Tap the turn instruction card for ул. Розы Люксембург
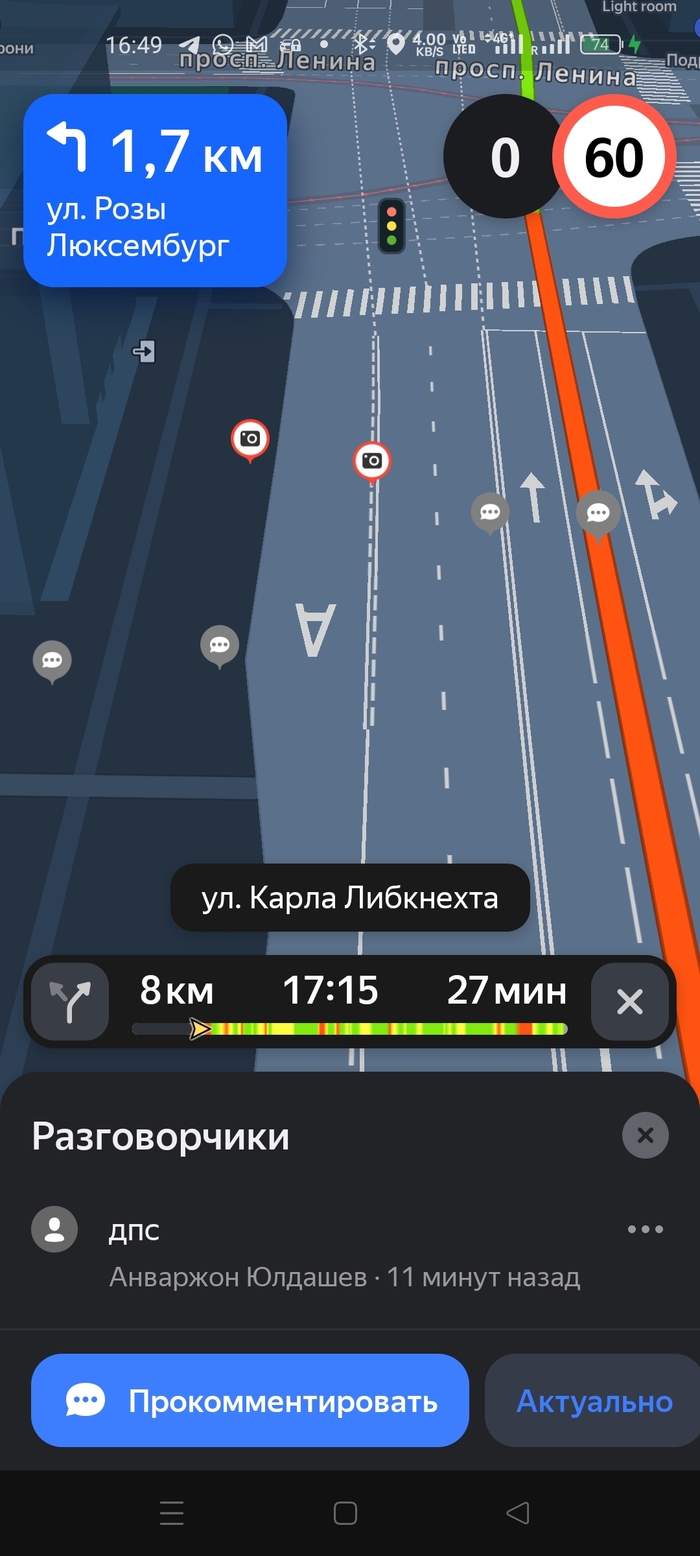This screenshot has height=1556, width=700. tap(155, 191)
